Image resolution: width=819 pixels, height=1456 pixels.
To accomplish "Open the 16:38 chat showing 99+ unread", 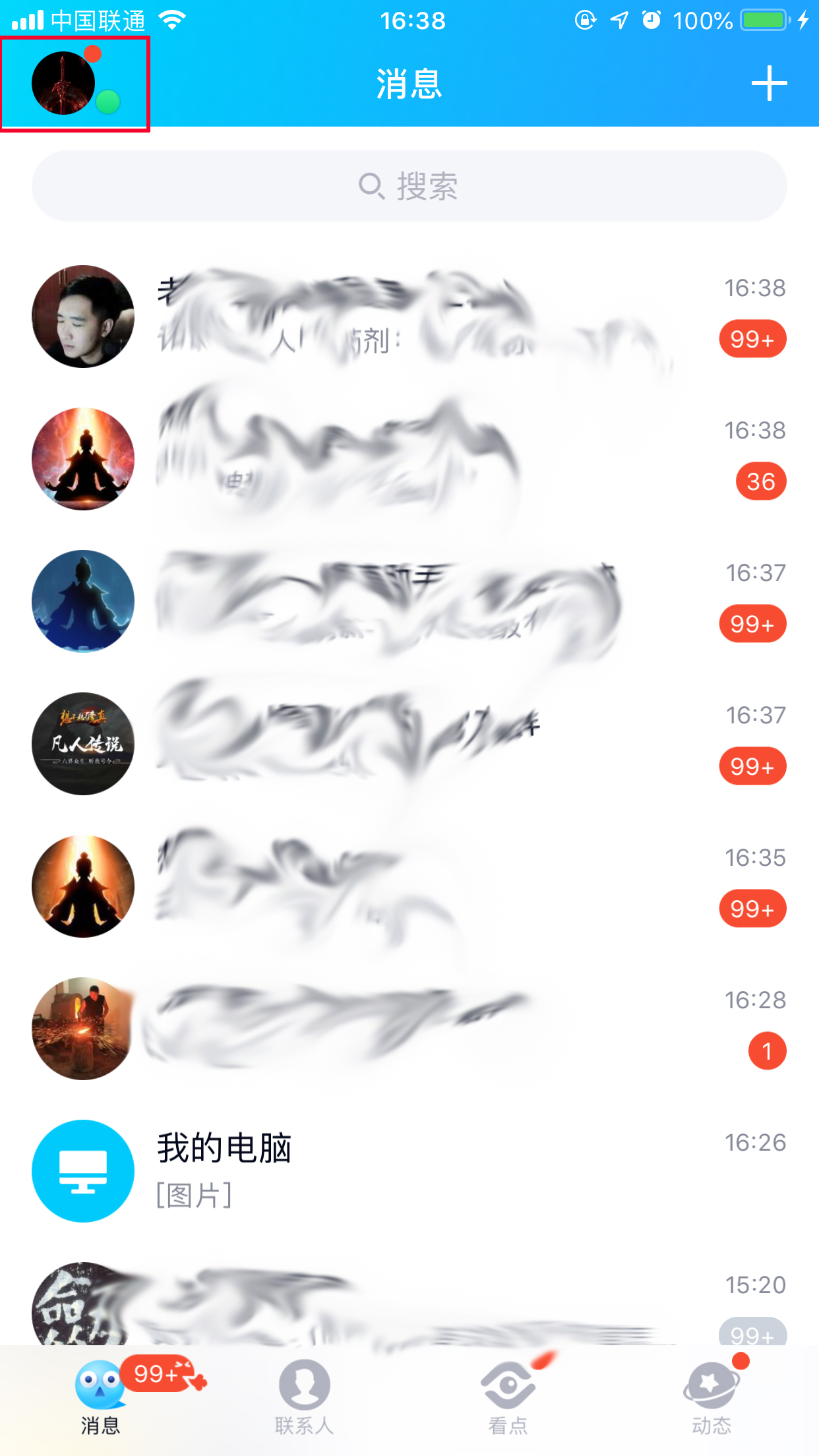I will [x=409, y=317].
